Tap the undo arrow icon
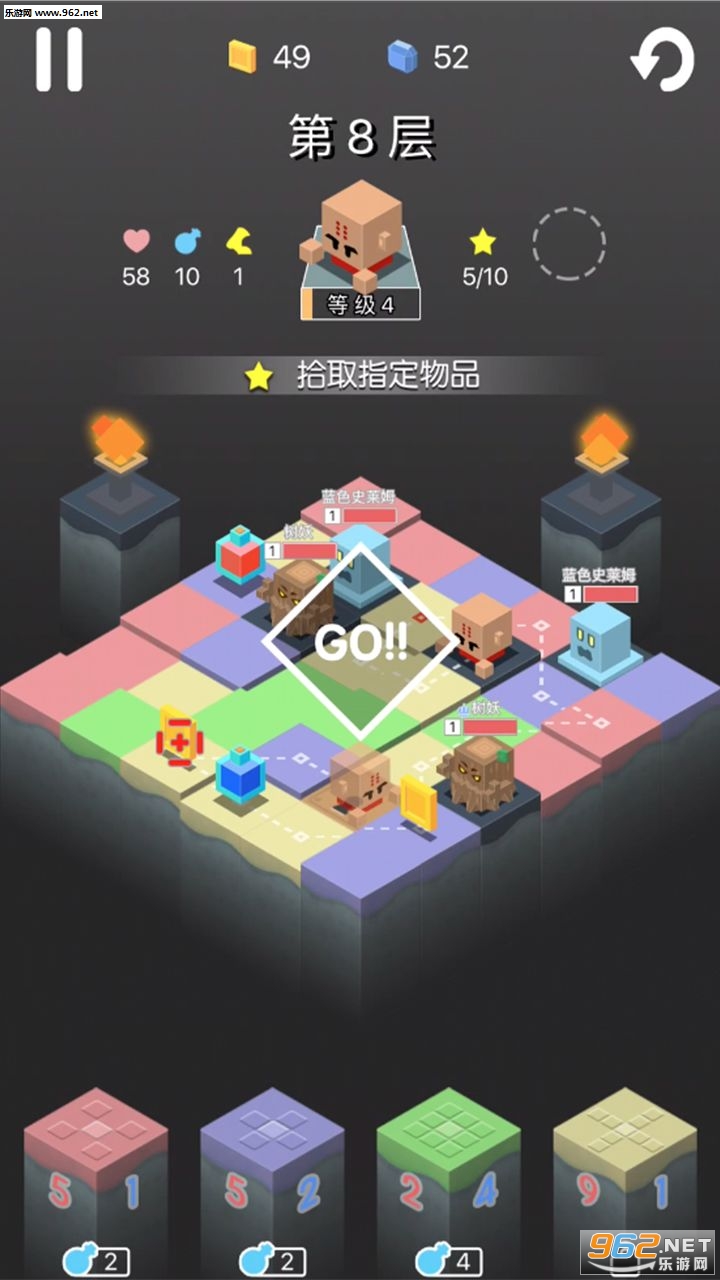The width and height of the screenshot is (720, 1280). (x=662, y=58)
